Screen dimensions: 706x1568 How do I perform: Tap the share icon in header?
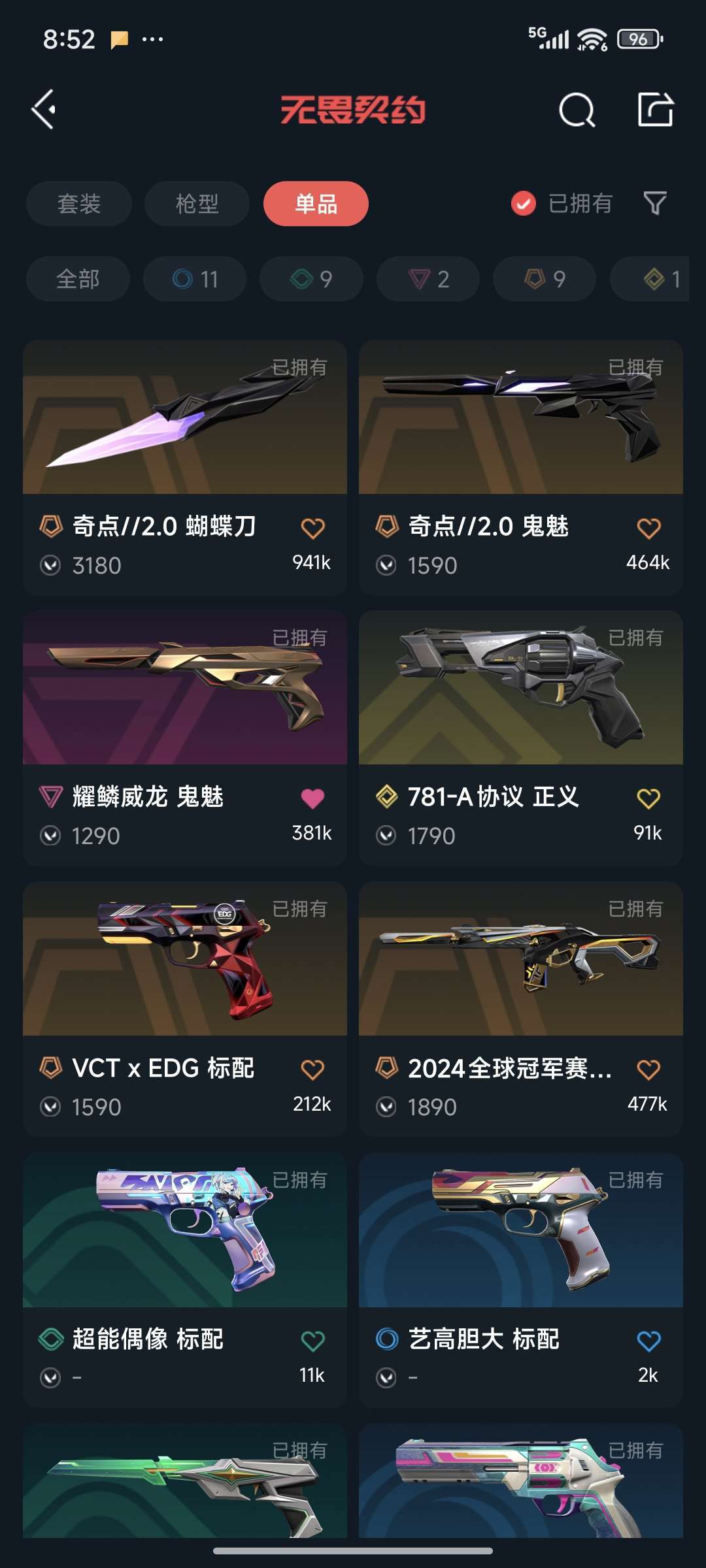tap(655, 109)
